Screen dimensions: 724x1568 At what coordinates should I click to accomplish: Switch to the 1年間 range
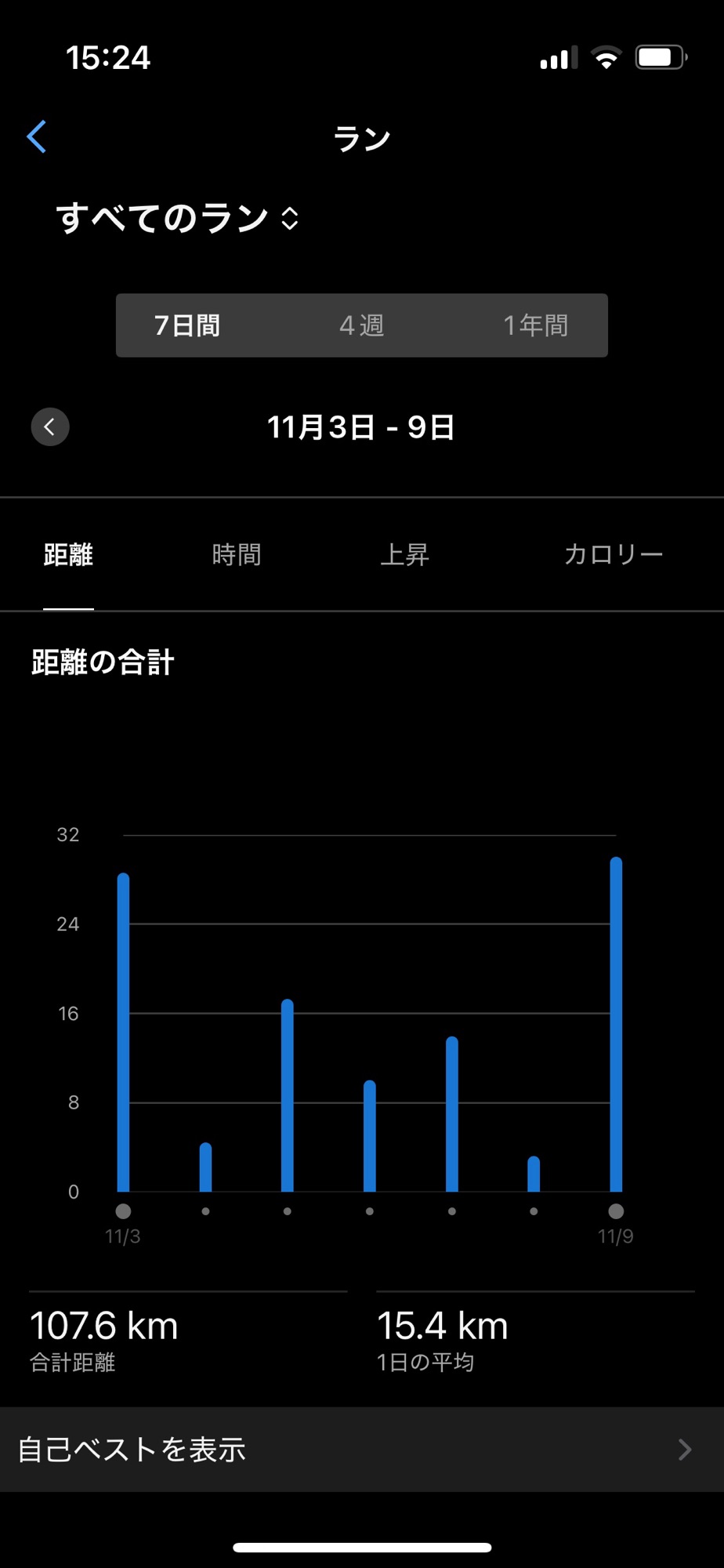click(x=535, y=325)
